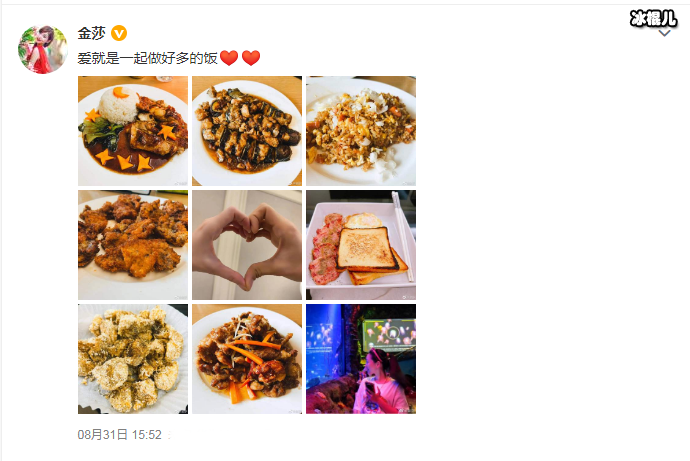Open the toast and sausage photo
Viewport: 690px width, 461px height.
click(x=361, y=245)
